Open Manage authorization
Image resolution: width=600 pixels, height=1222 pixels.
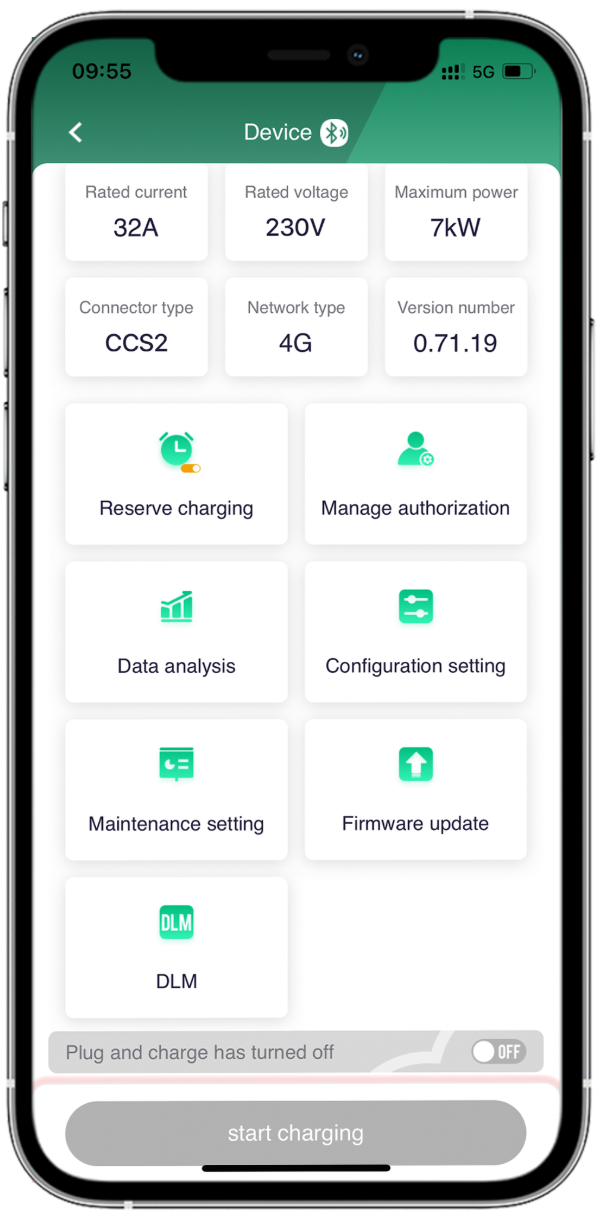[x=415, y=474]
